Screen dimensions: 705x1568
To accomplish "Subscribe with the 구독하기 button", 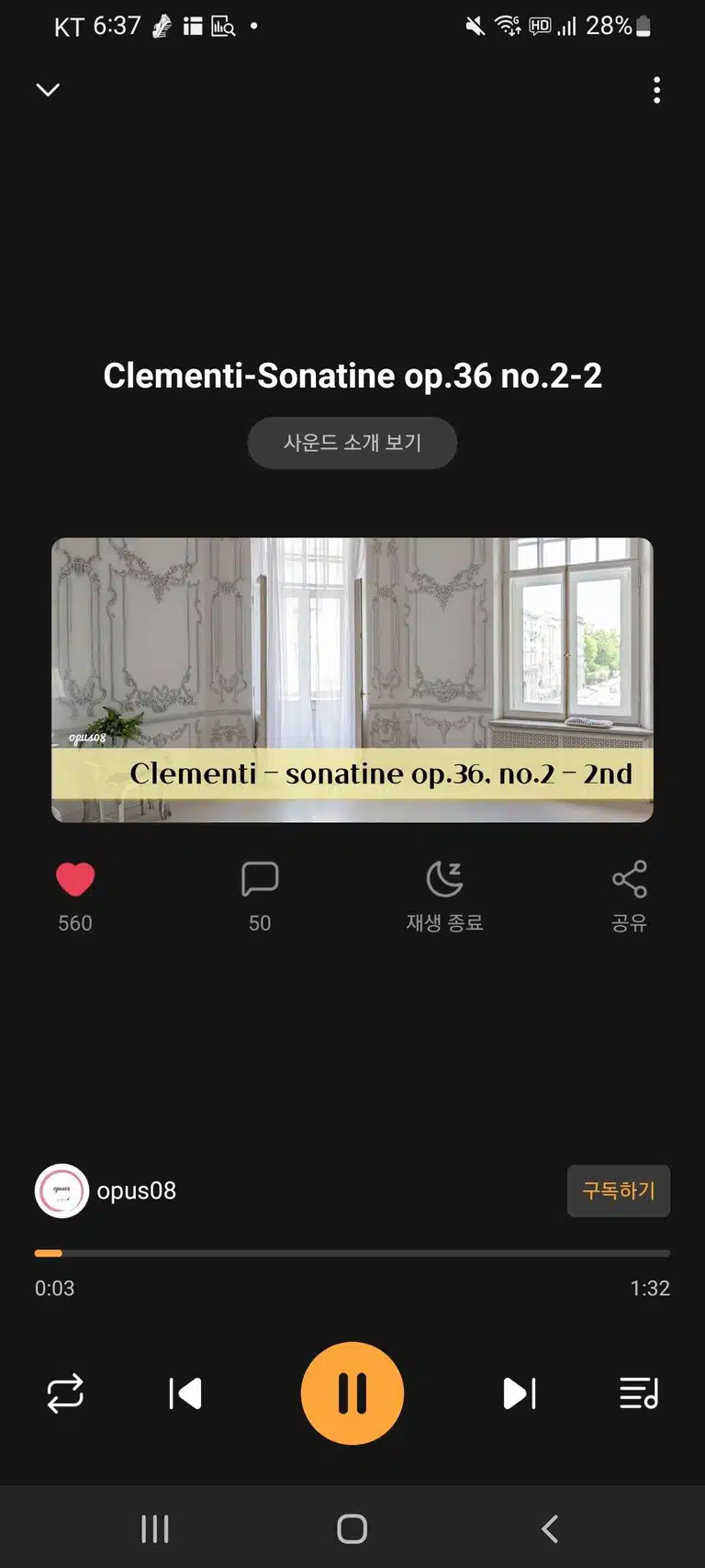I will (619, 1191).
